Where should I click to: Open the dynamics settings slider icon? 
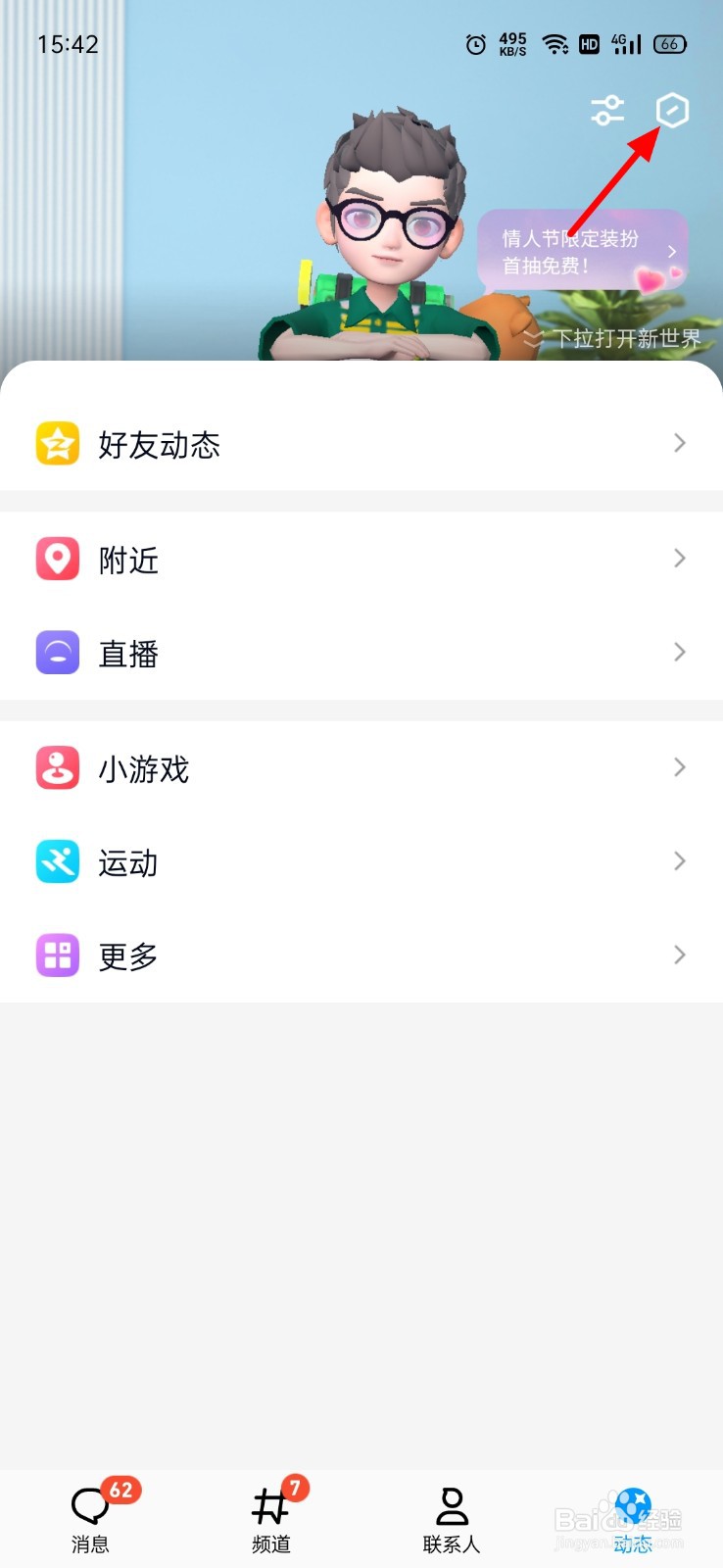[x=607, y=111]
